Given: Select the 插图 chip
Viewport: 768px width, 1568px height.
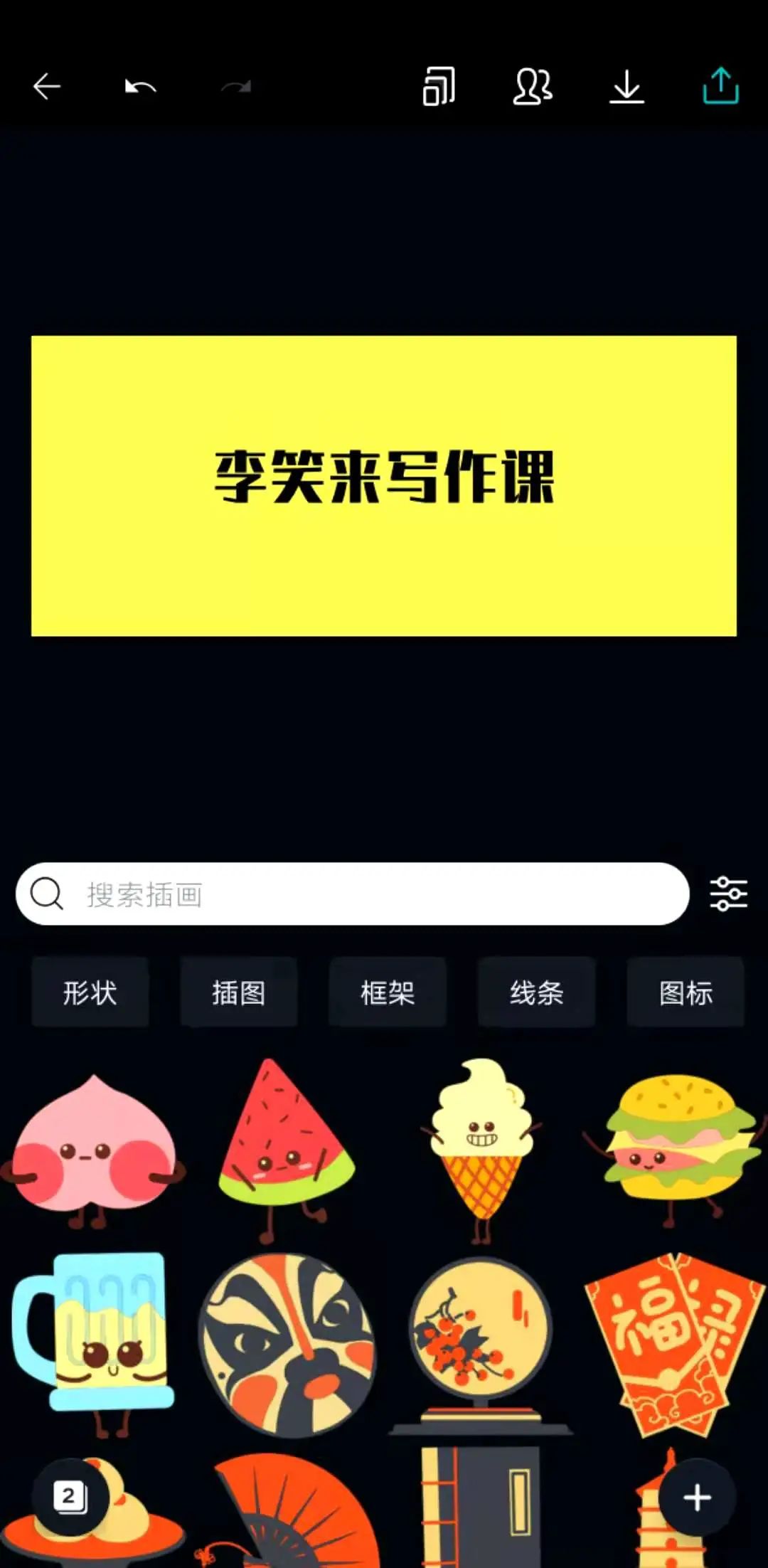Looking at the screenshot, I should (238, 992).
